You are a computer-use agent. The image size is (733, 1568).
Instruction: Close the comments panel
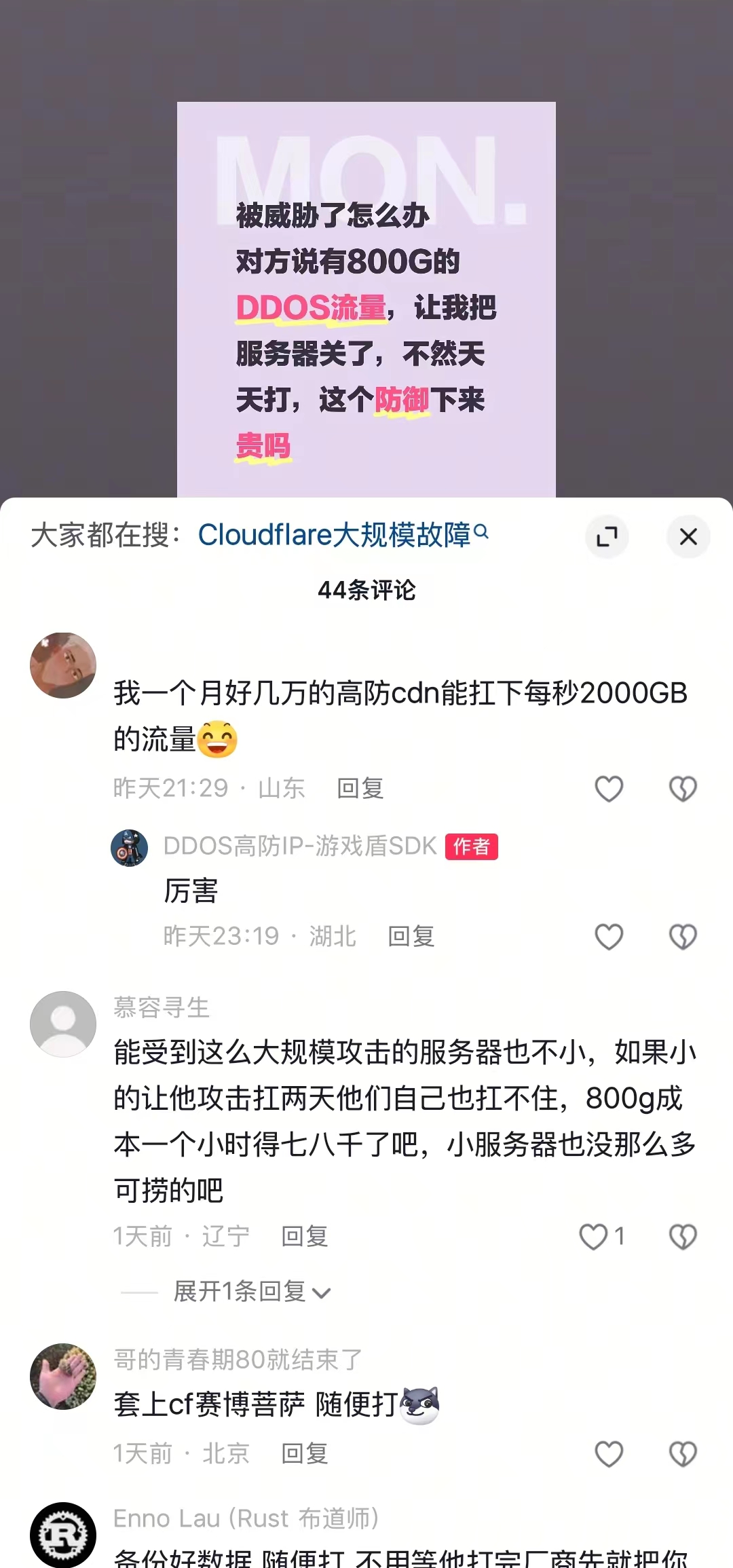click(x=688, y=536)
